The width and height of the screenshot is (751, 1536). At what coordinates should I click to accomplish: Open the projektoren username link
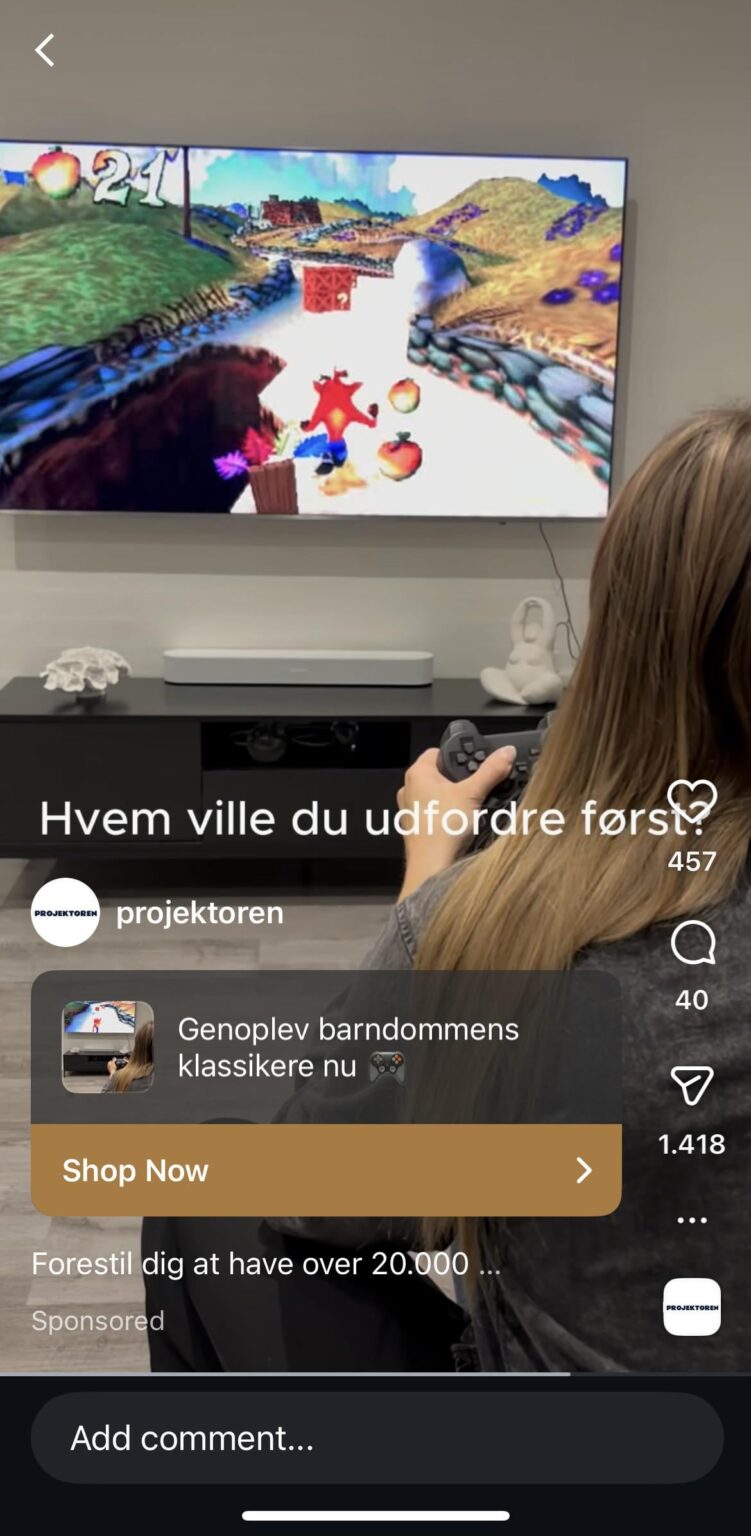coord(200,912)
